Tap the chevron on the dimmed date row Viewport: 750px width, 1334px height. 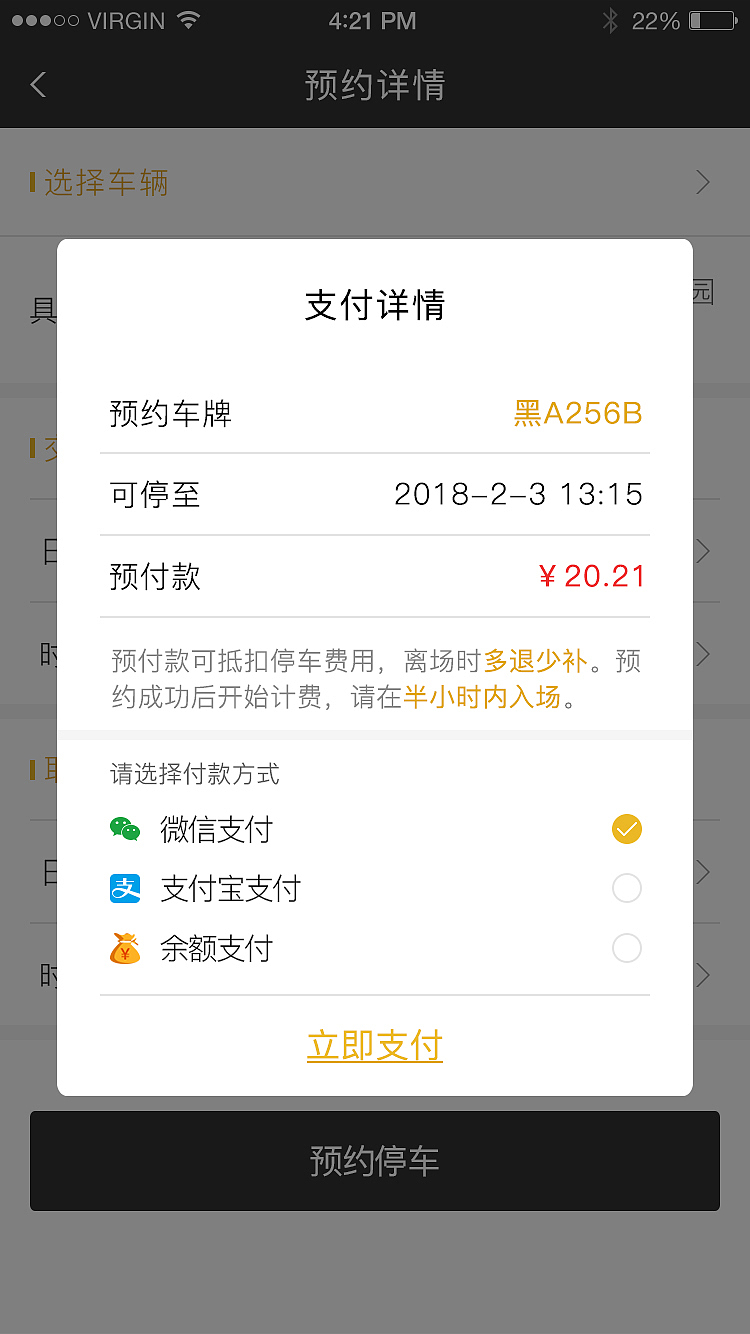tap(703, 551)
